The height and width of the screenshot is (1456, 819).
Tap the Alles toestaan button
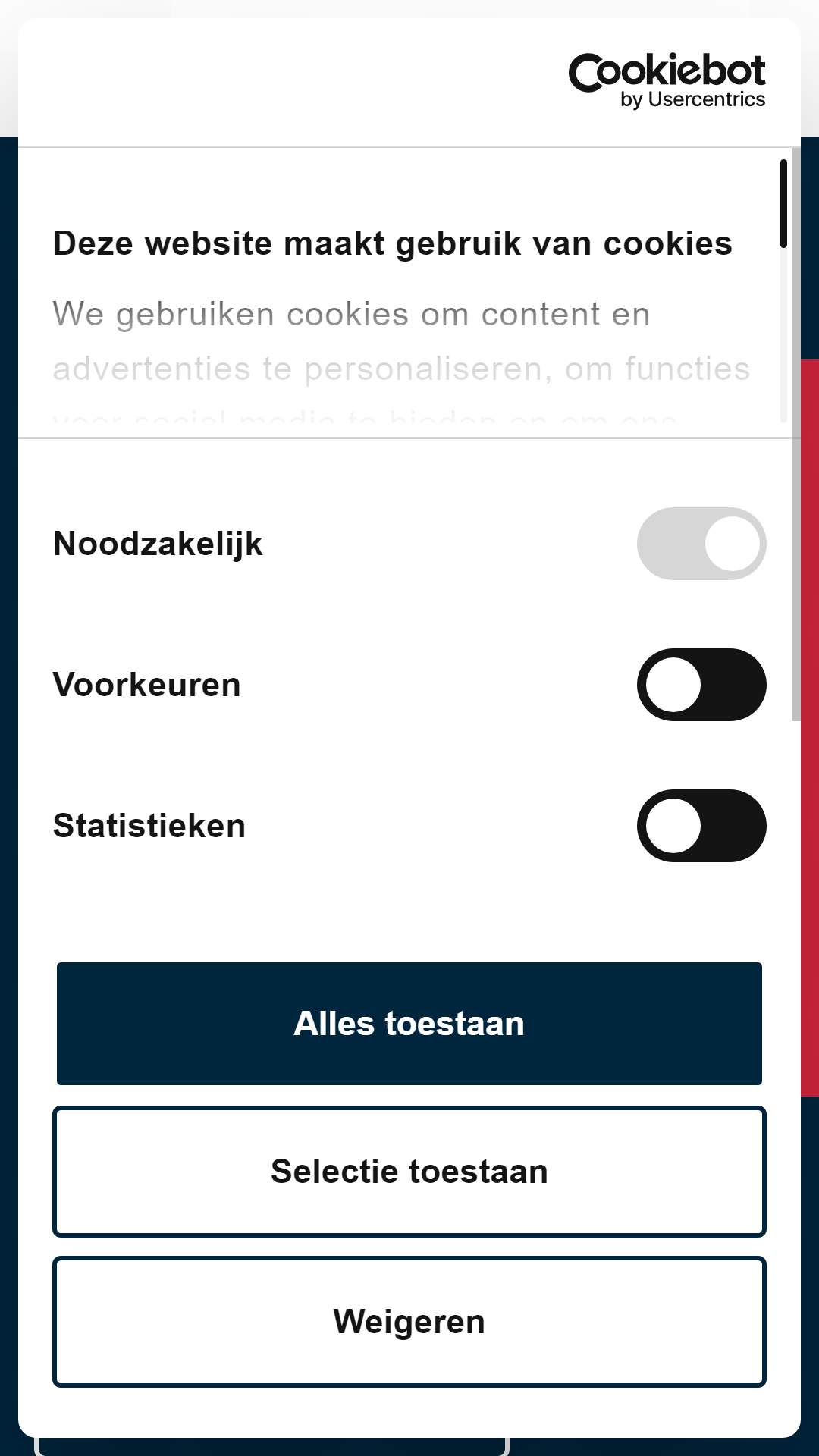coord(409,1023)
